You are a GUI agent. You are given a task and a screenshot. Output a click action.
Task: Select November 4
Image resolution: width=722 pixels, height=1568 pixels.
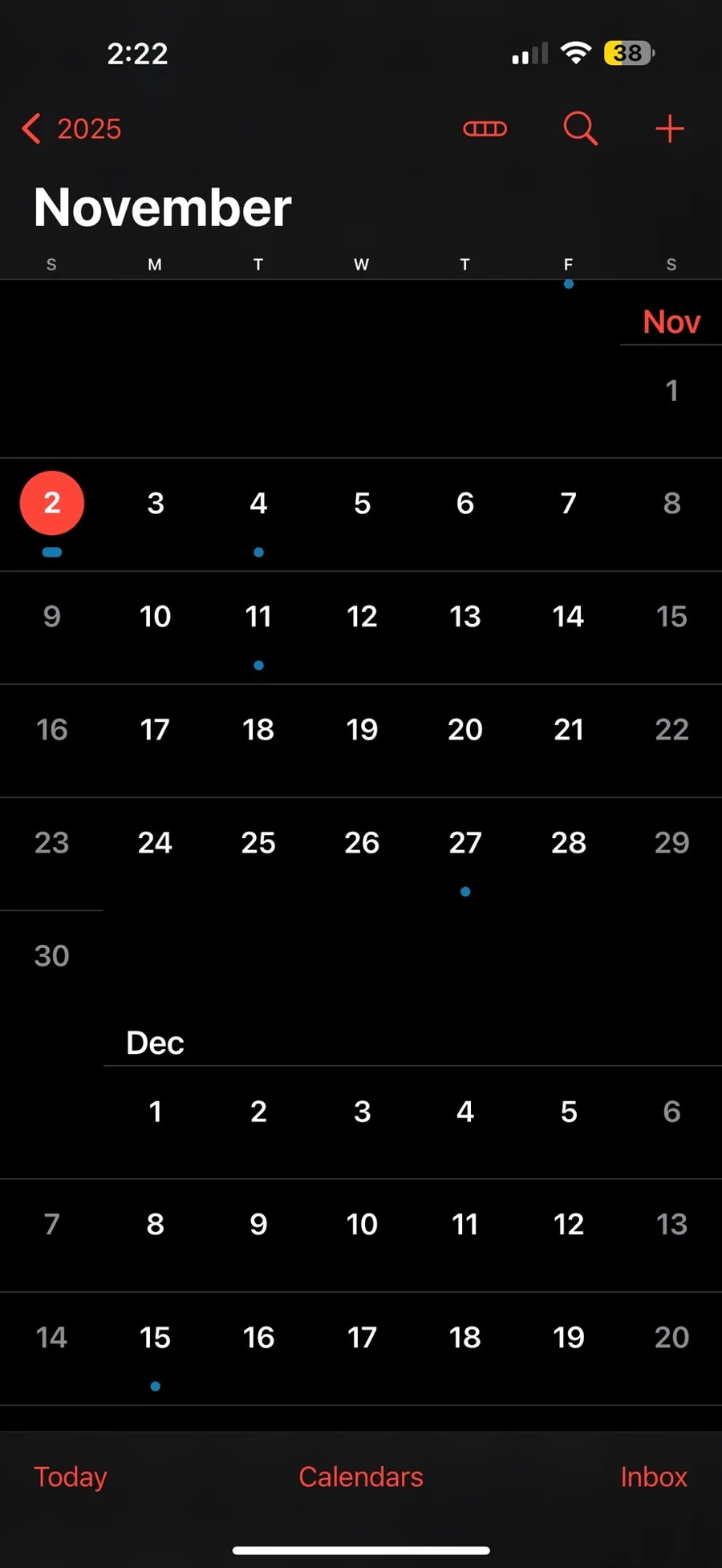pos(258,504)
